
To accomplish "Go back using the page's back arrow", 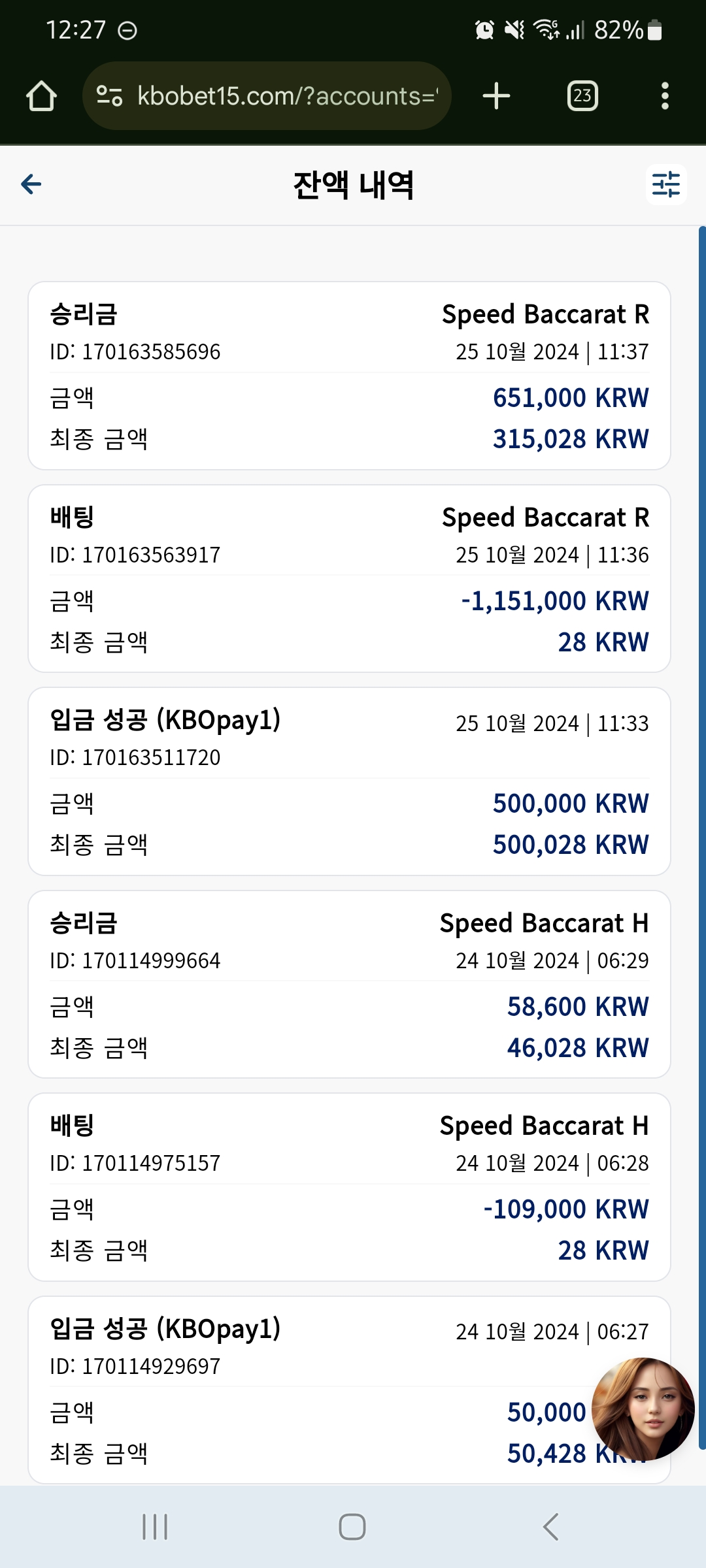I will pos(31,184).
